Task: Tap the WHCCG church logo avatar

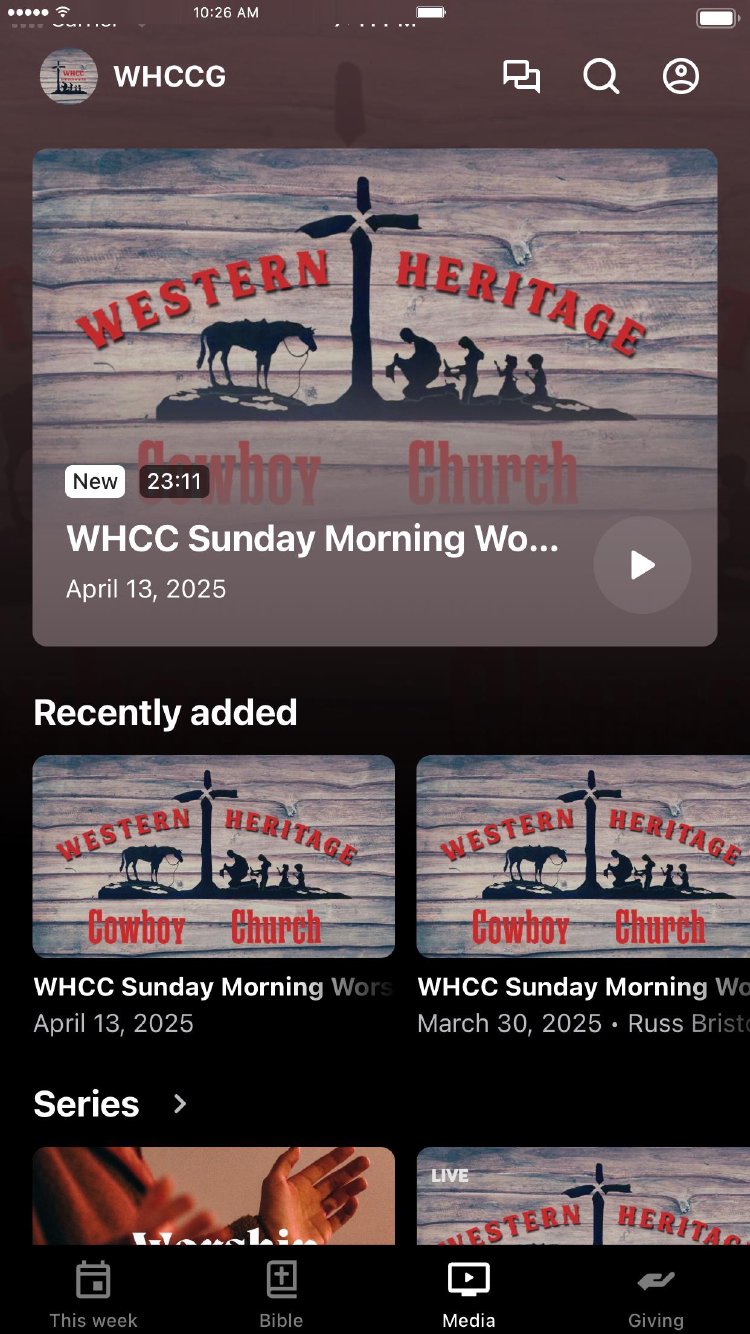Action: point(69,77)
